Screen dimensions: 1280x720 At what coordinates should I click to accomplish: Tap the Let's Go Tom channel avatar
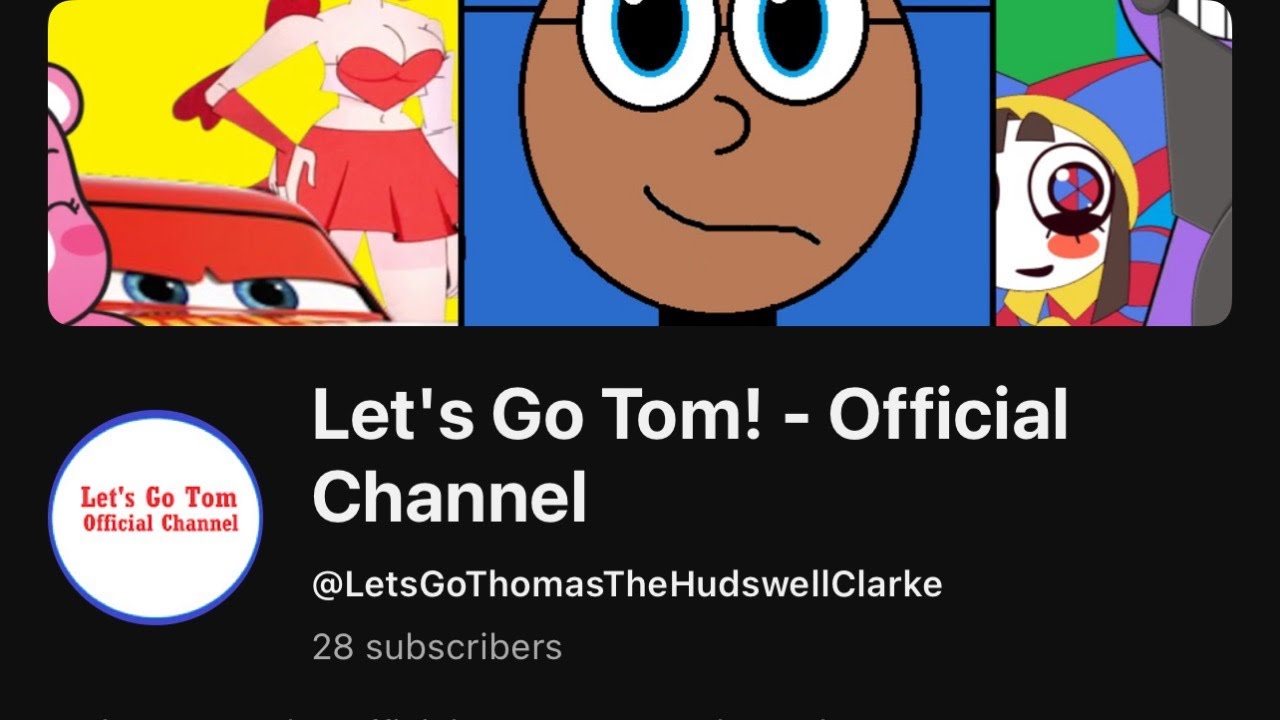point(155,517)
